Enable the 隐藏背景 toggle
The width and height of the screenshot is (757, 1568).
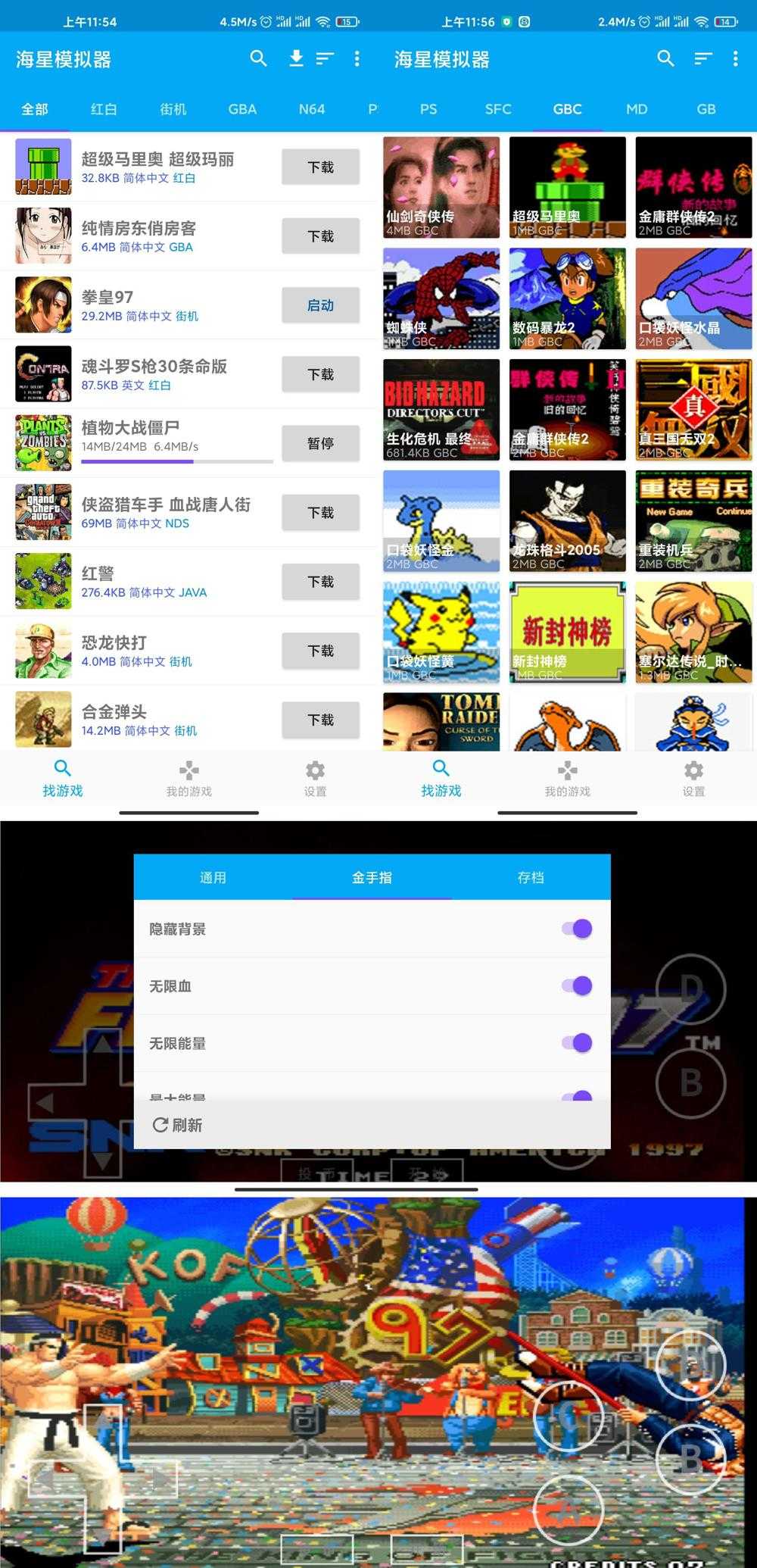click(x=577, y=929)
